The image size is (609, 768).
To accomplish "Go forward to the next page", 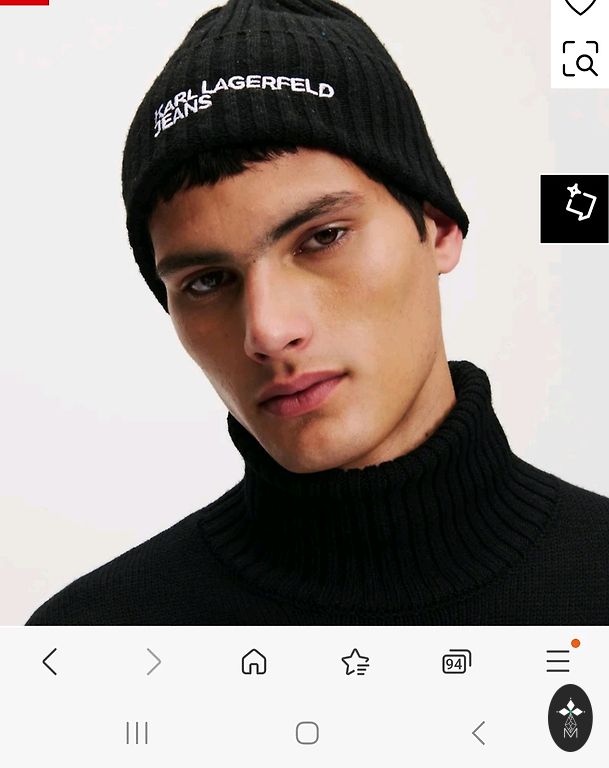I will [153, 661].
